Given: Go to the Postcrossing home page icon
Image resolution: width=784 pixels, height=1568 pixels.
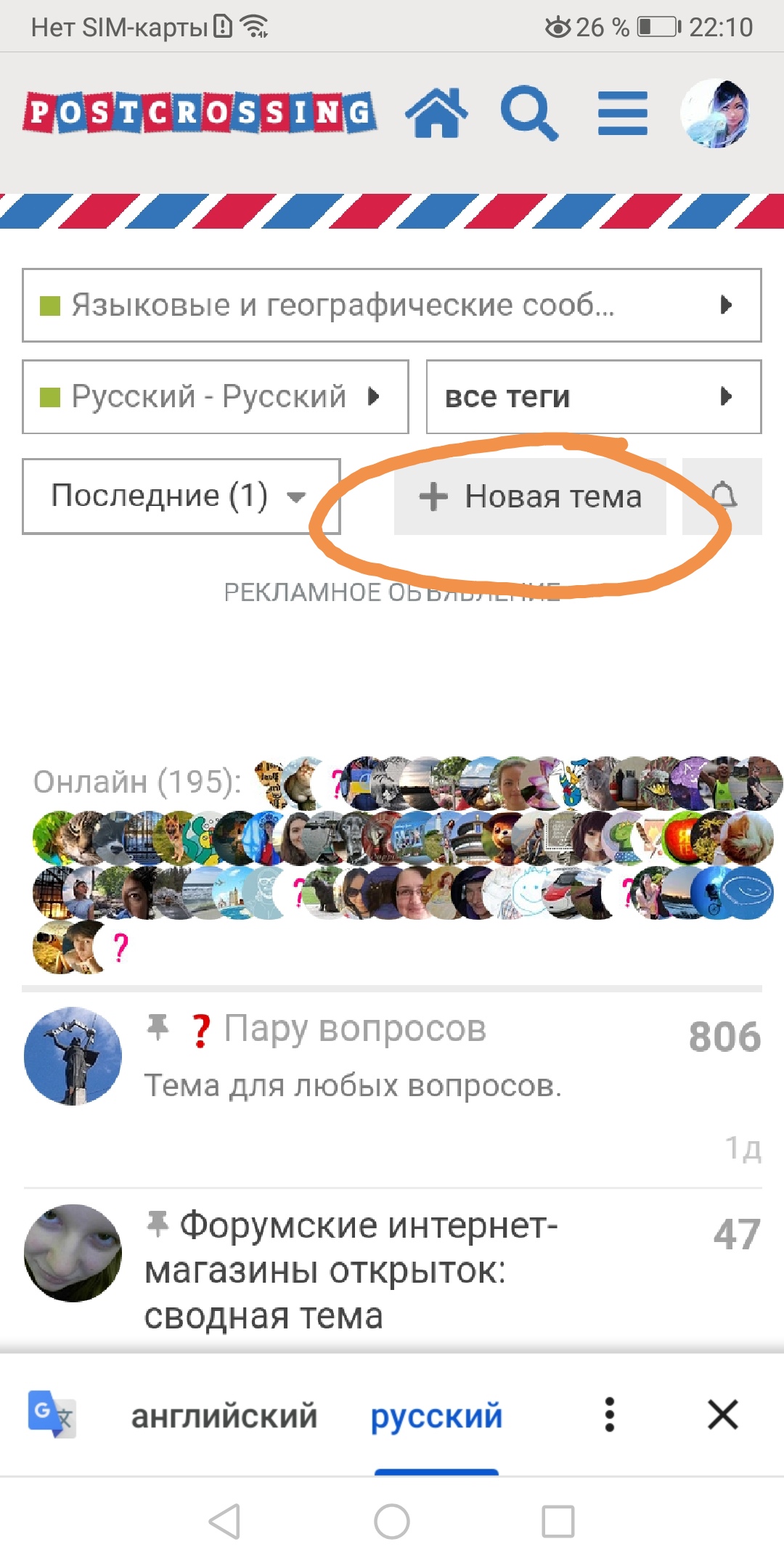Looking at the screenshot, I should 436,113.
